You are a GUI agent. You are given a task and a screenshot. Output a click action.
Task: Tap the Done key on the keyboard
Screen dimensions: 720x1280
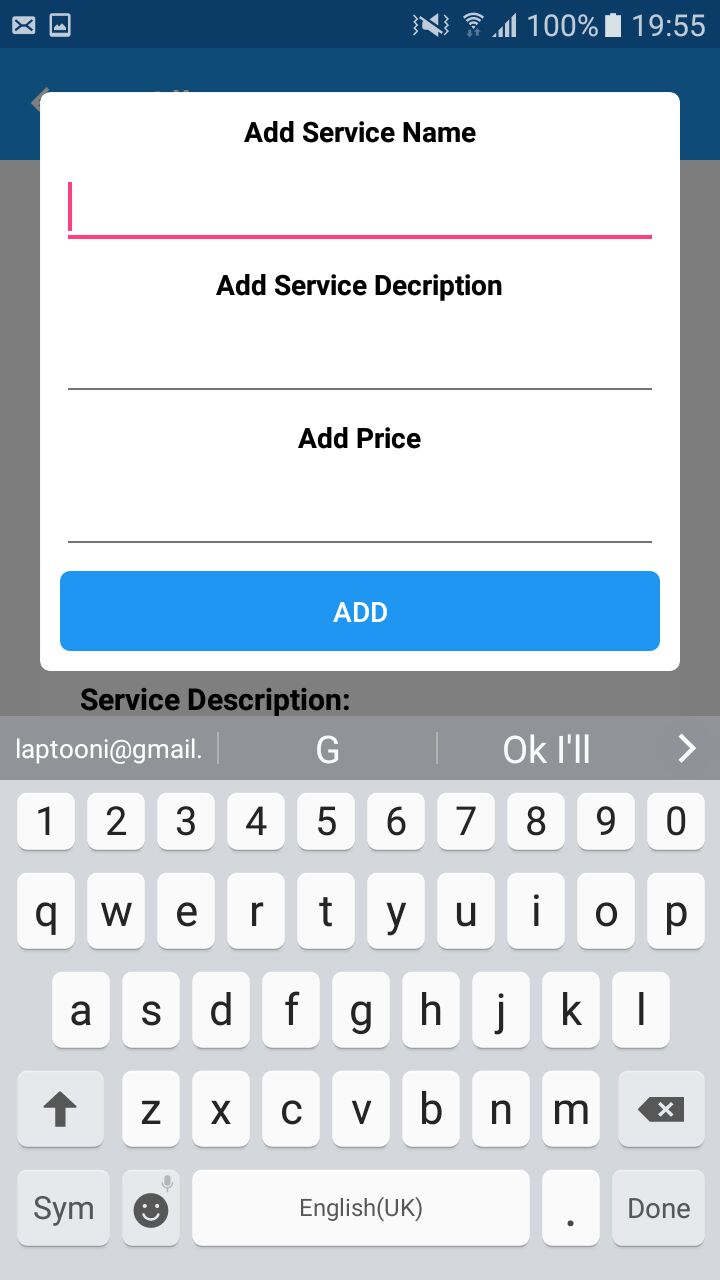659,1208
